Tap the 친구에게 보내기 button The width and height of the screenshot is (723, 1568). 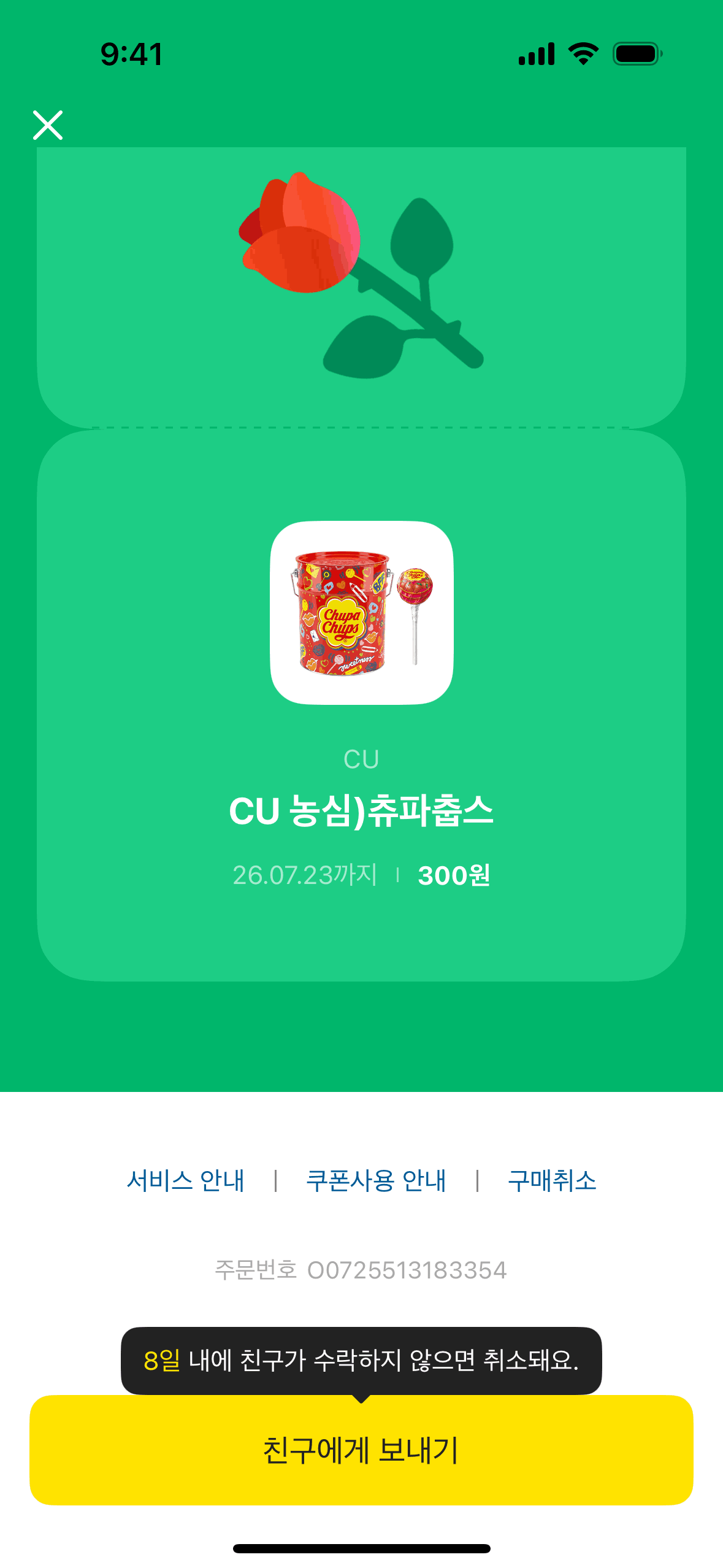pos(361,1450)
